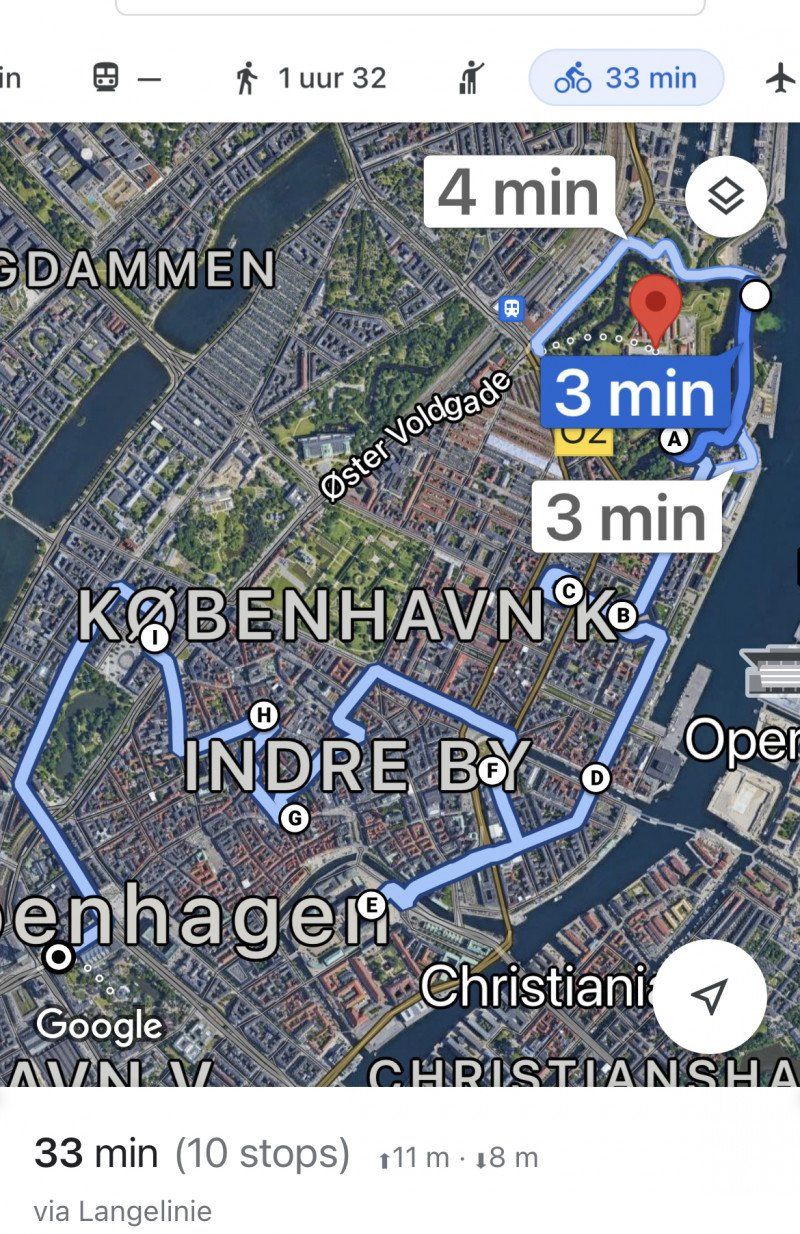Select the cycling 33 min mode
Screen dimensions: 800x1234
(x=626, y=78)
